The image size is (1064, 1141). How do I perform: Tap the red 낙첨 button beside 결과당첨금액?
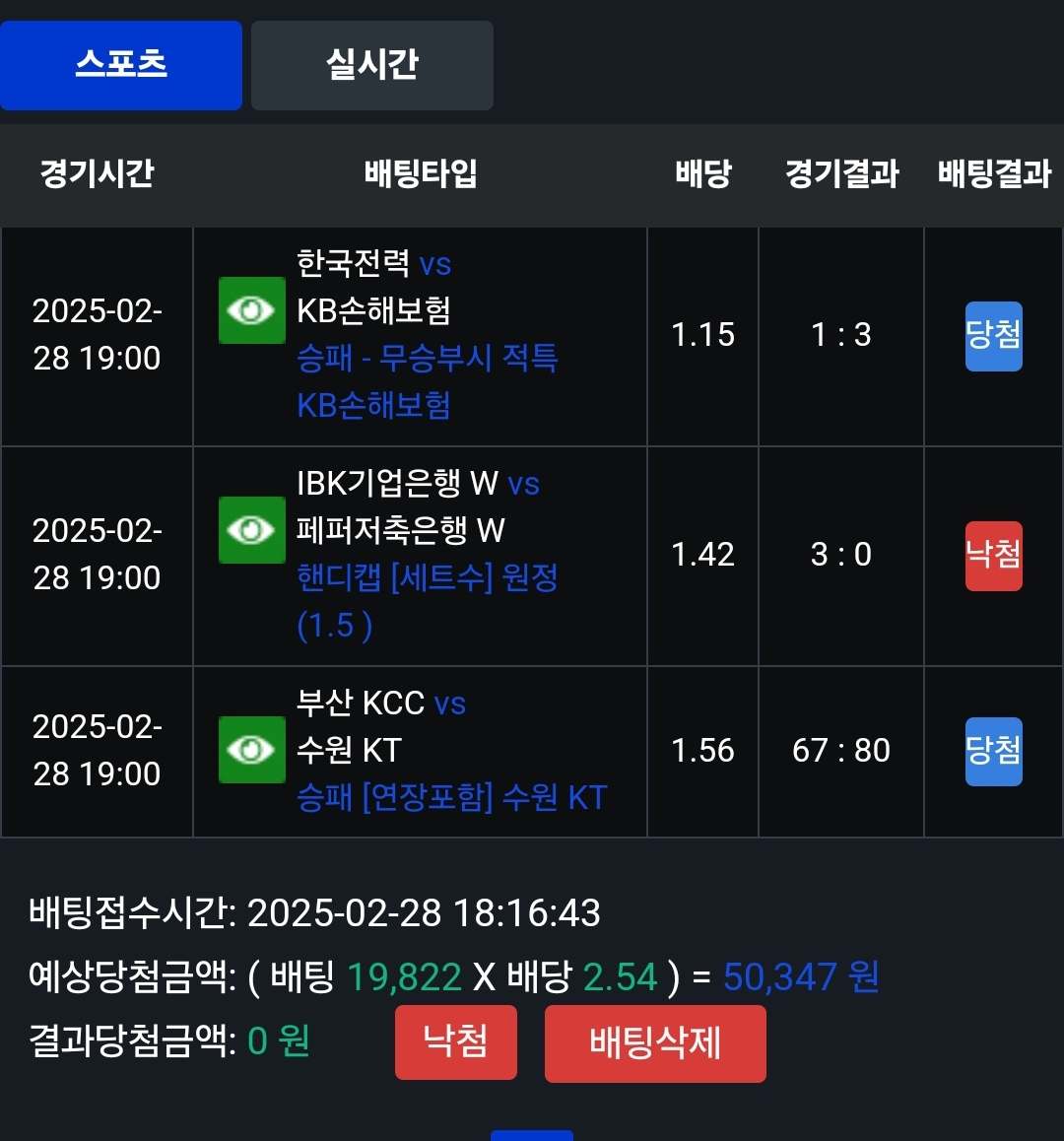coord(455,1041)
